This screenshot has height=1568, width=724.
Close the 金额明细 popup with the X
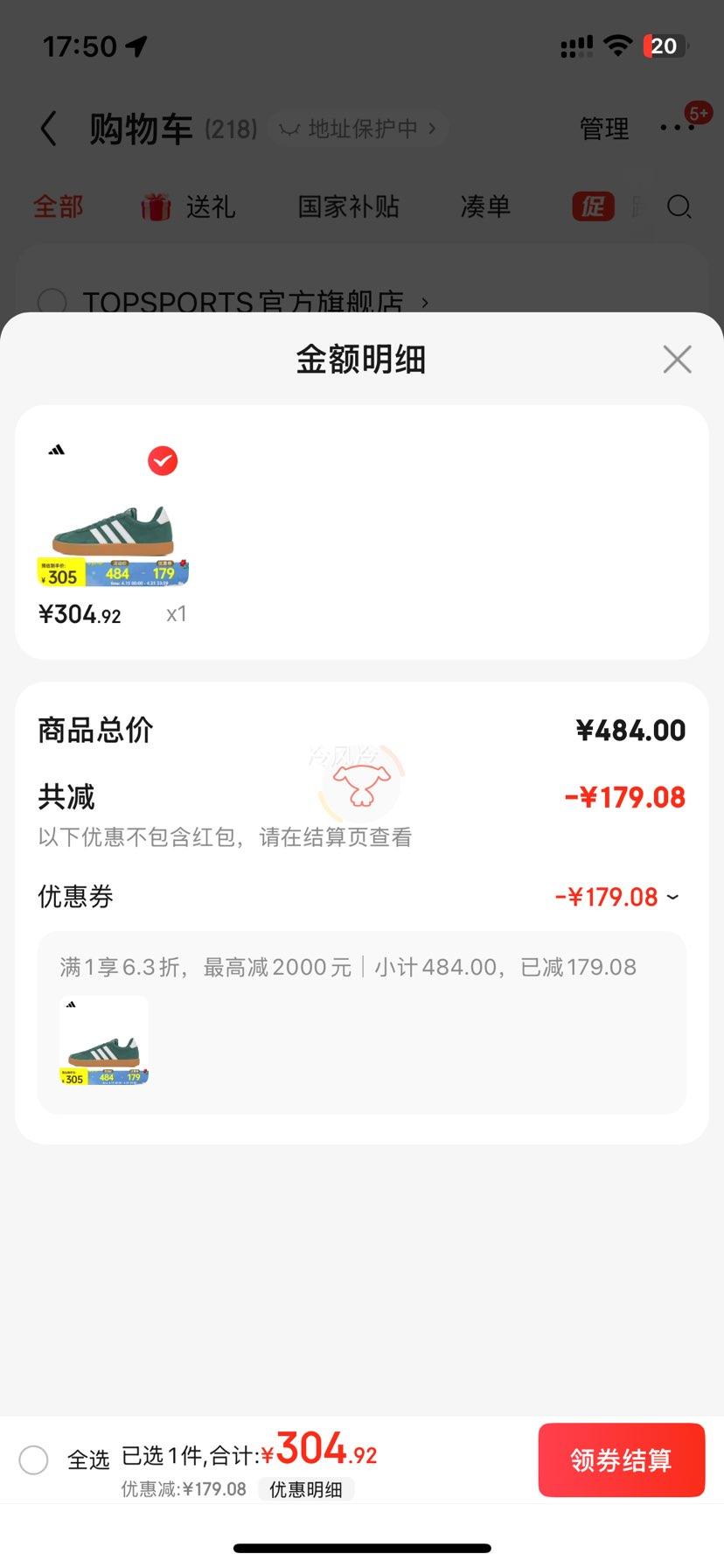(677, 359)
